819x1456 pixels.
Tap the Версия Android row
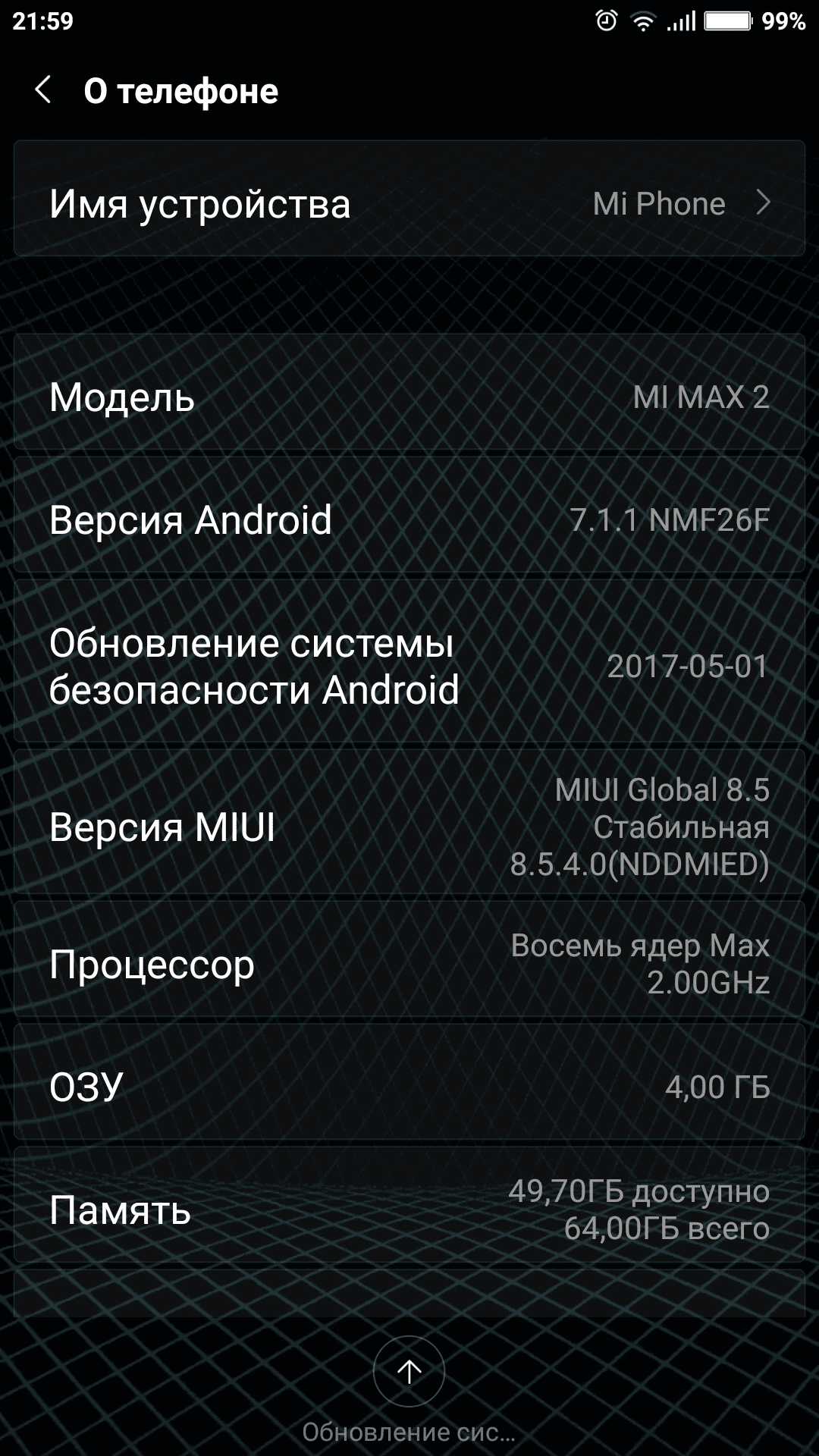coord(409,520)
